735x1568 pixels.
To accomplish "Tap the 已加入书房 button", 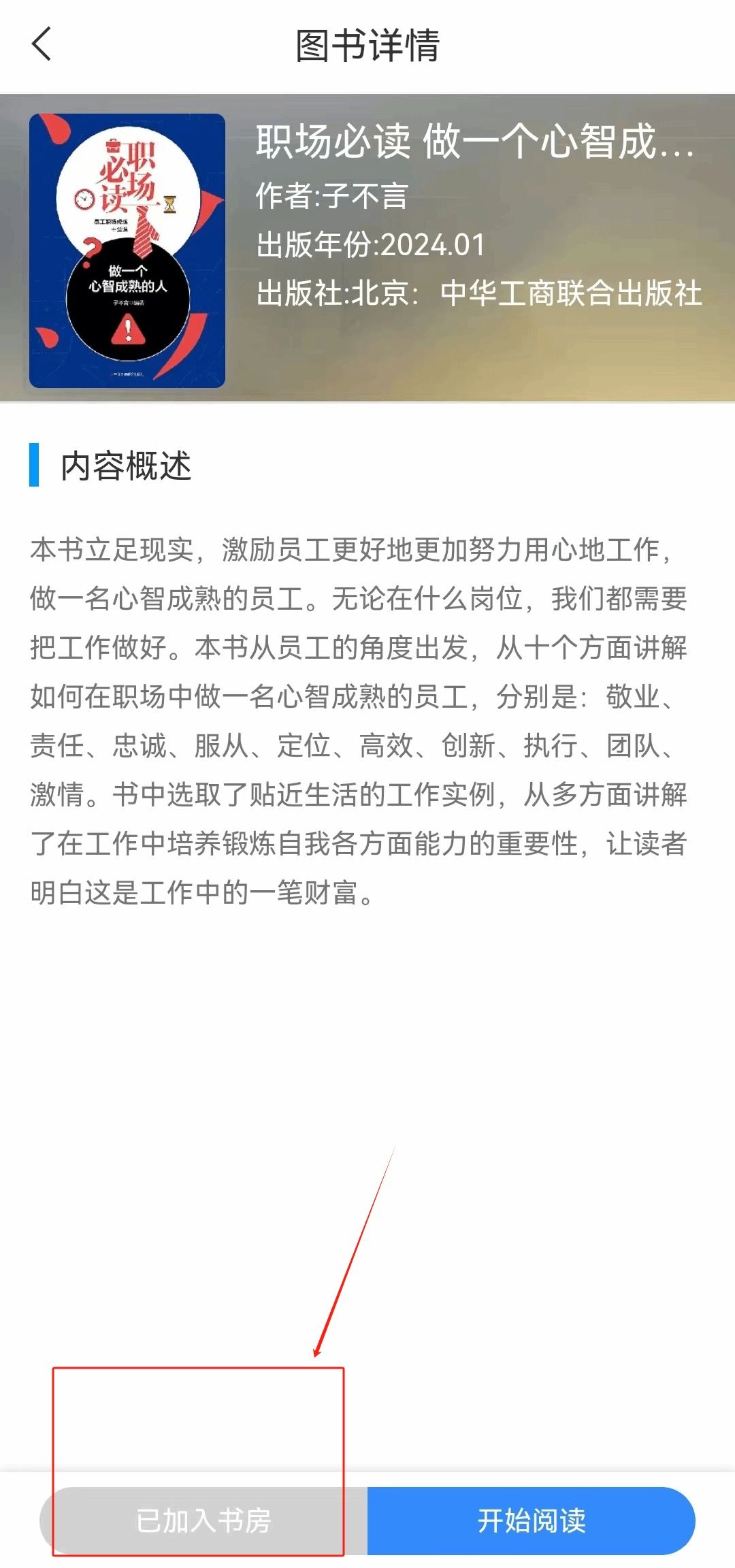I will pyautogui.click(x=203, y=1520).
